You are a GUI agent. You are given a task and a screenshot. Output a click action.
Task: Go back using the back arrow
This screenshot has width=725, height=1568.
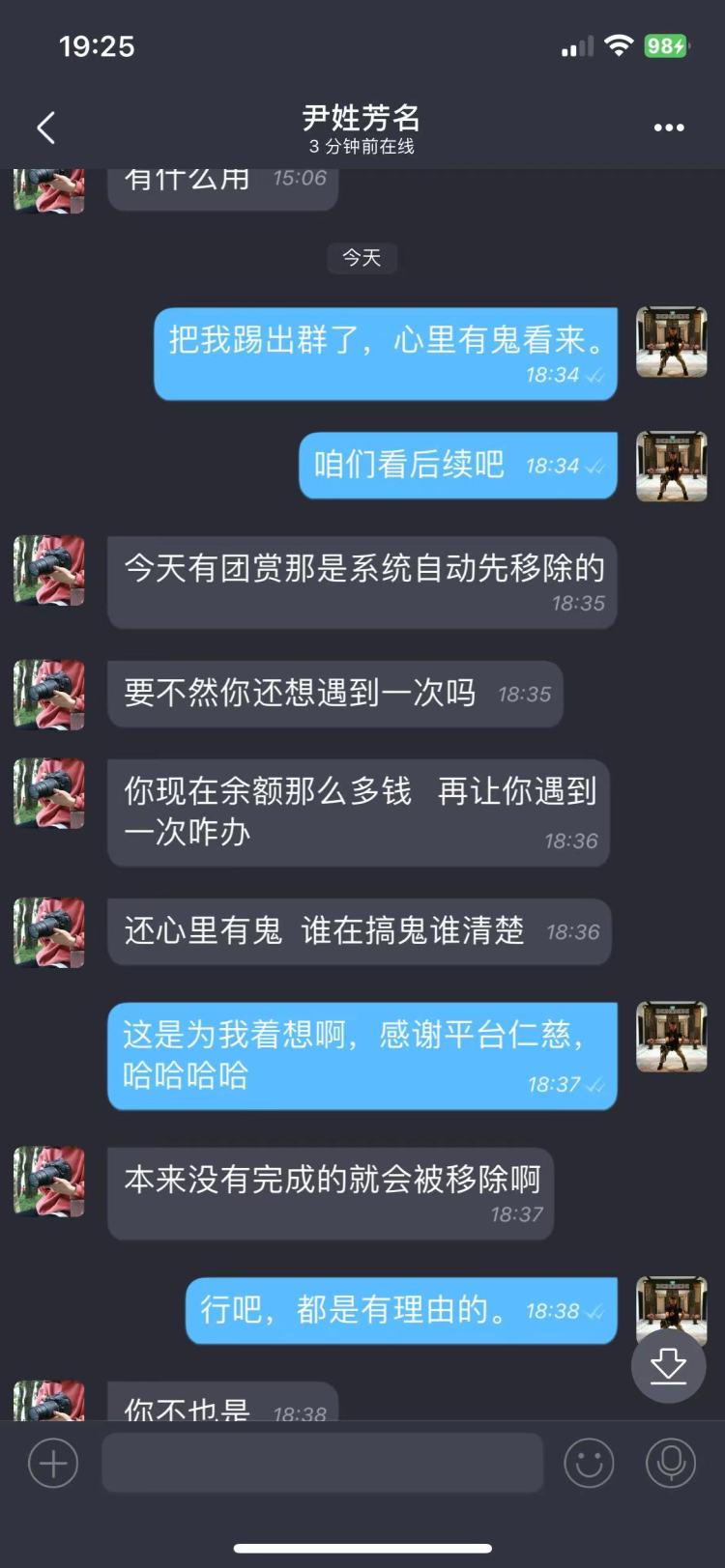tap(45, 128)
